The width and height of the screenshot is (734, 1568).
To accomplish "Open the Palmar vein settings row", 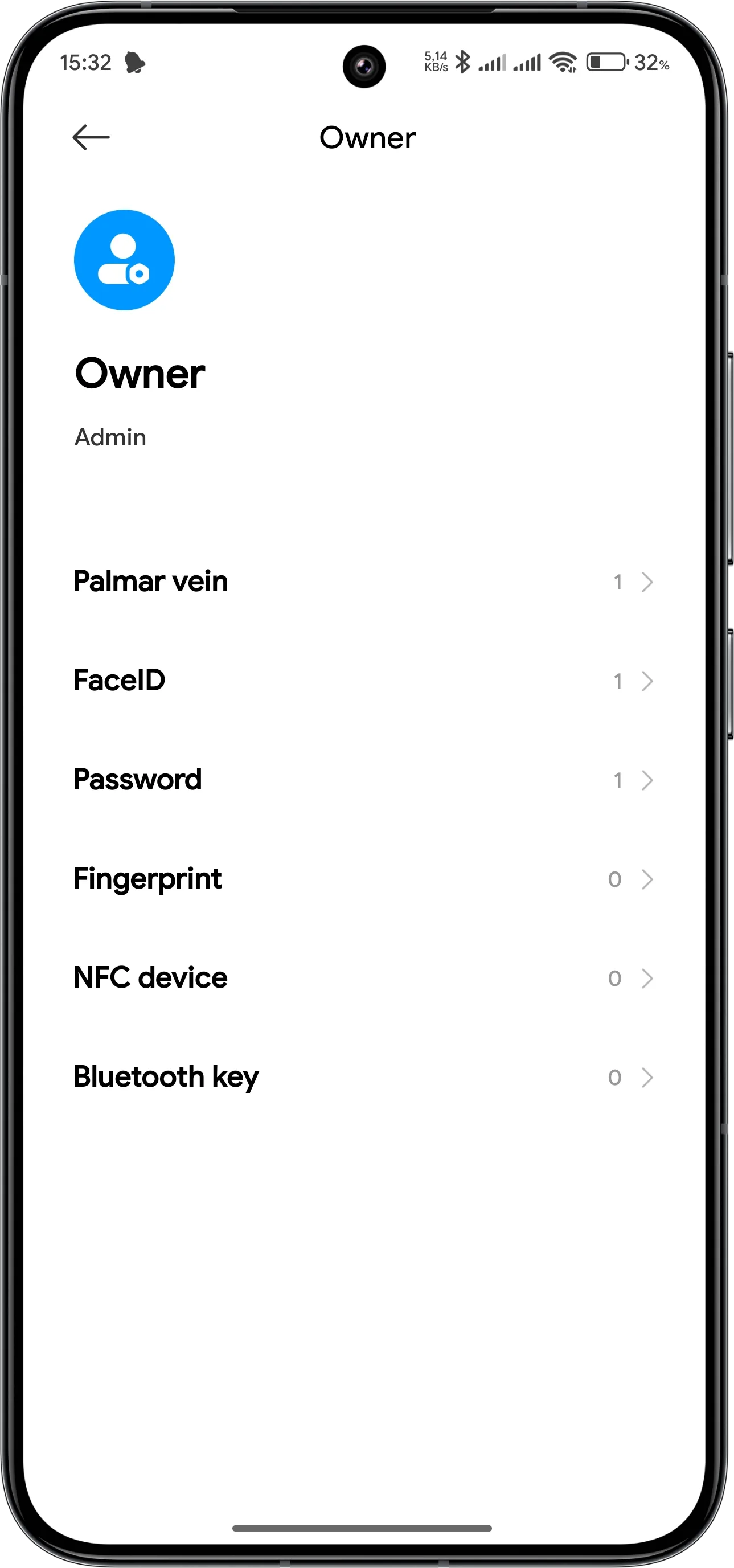I will [364, 582].
